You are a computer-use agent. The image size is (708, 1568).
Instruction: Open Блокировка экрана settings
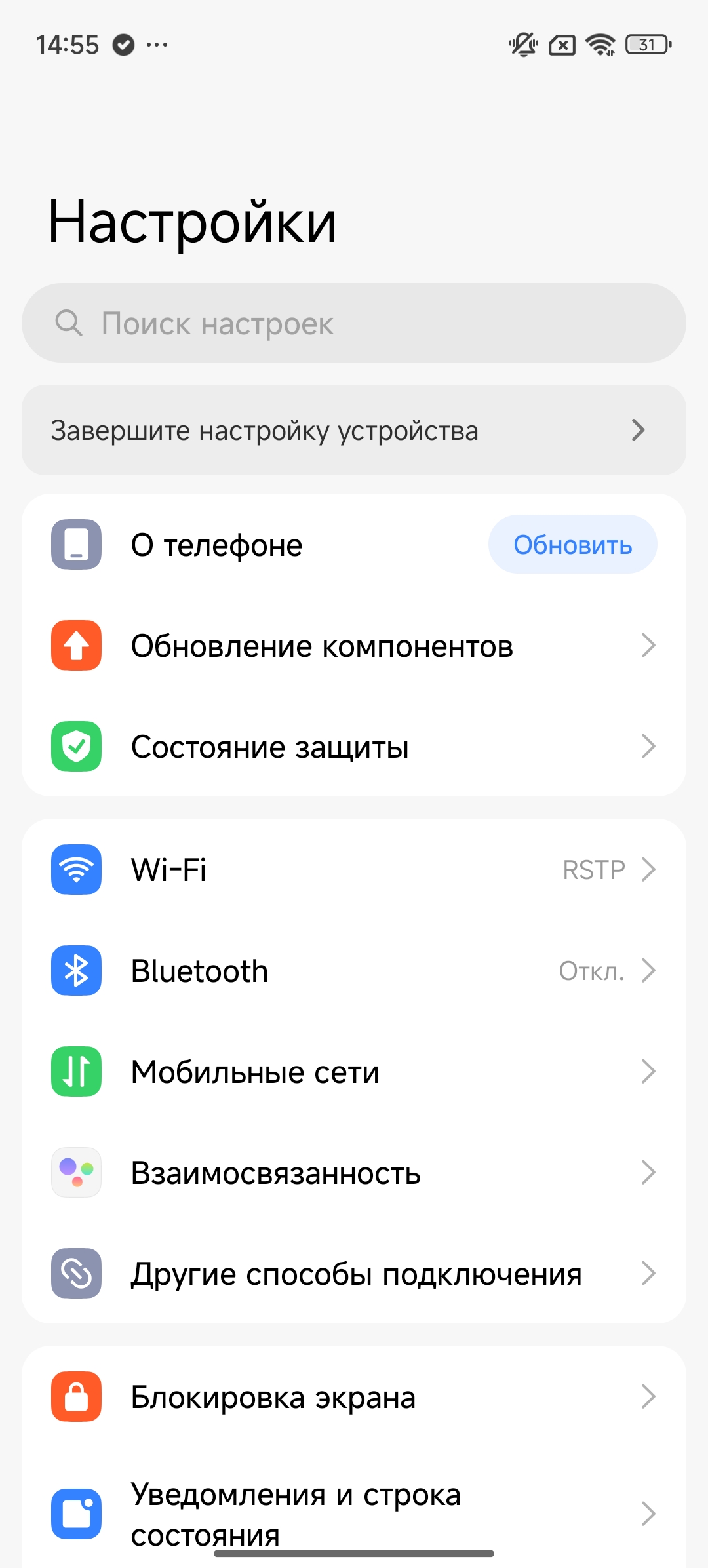354,1397
